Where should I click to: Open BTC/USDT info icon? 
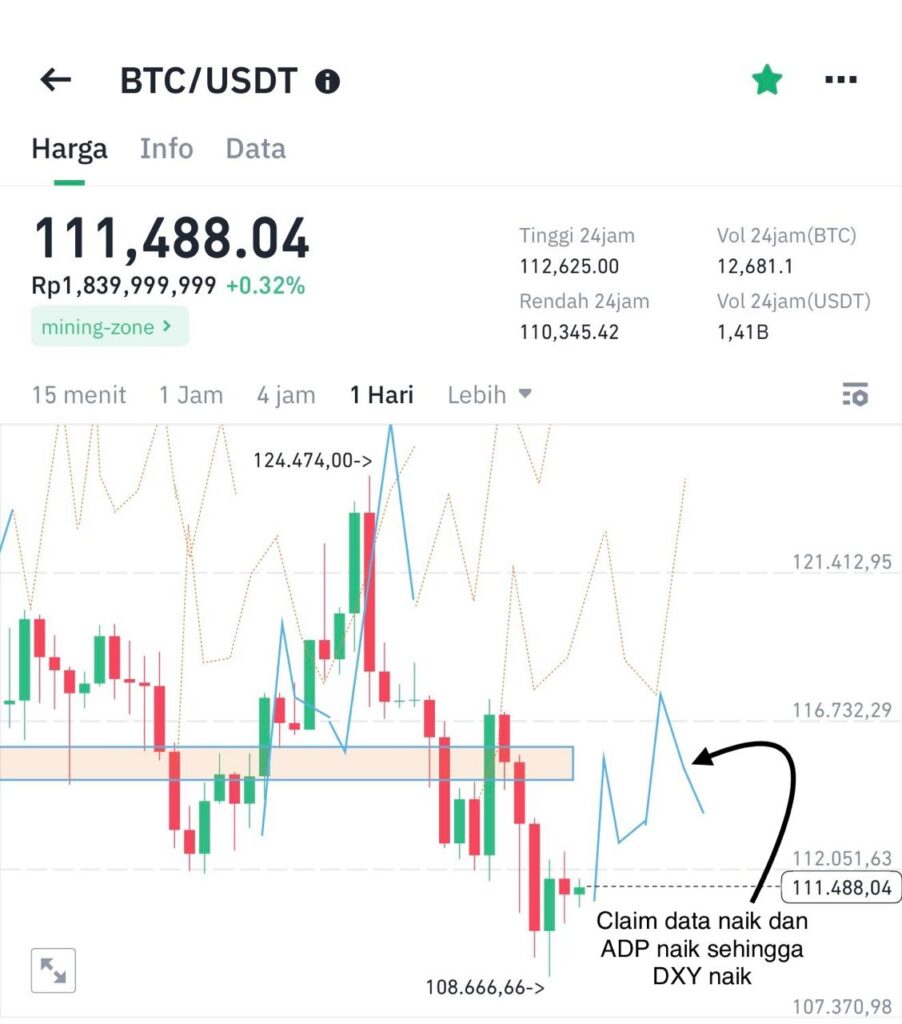point(327,81)
